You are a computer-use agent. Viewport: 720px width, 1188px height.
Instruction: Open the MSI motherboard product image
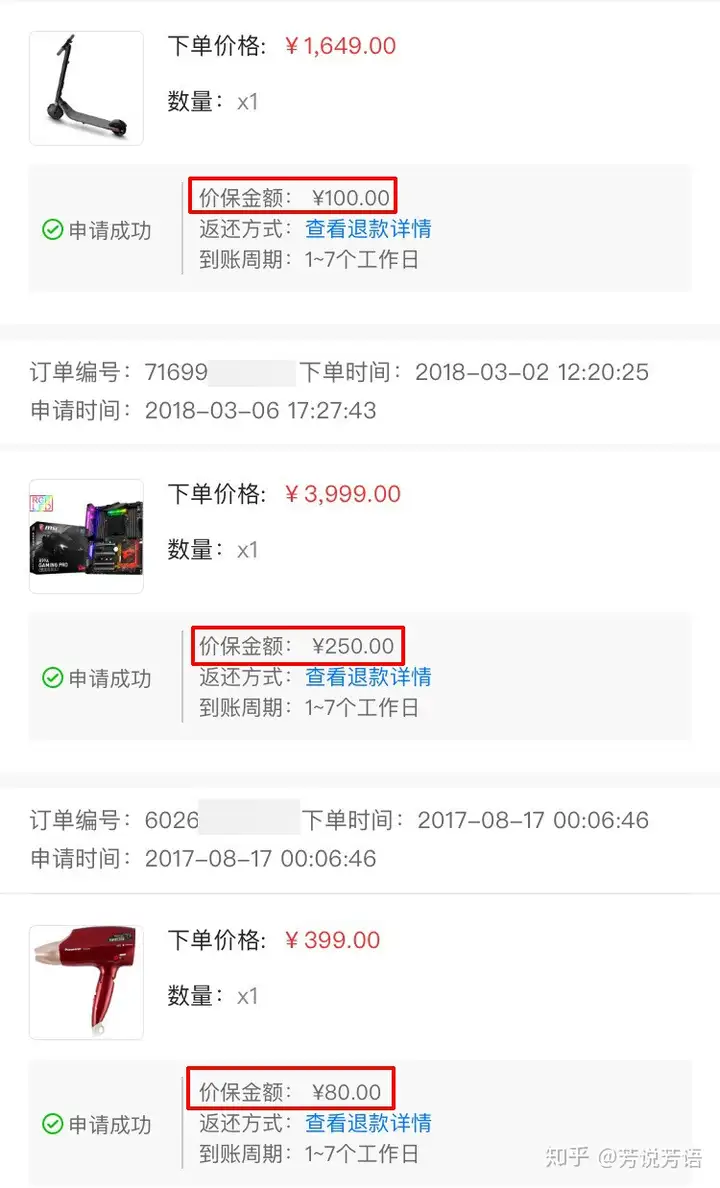point(86,536)
